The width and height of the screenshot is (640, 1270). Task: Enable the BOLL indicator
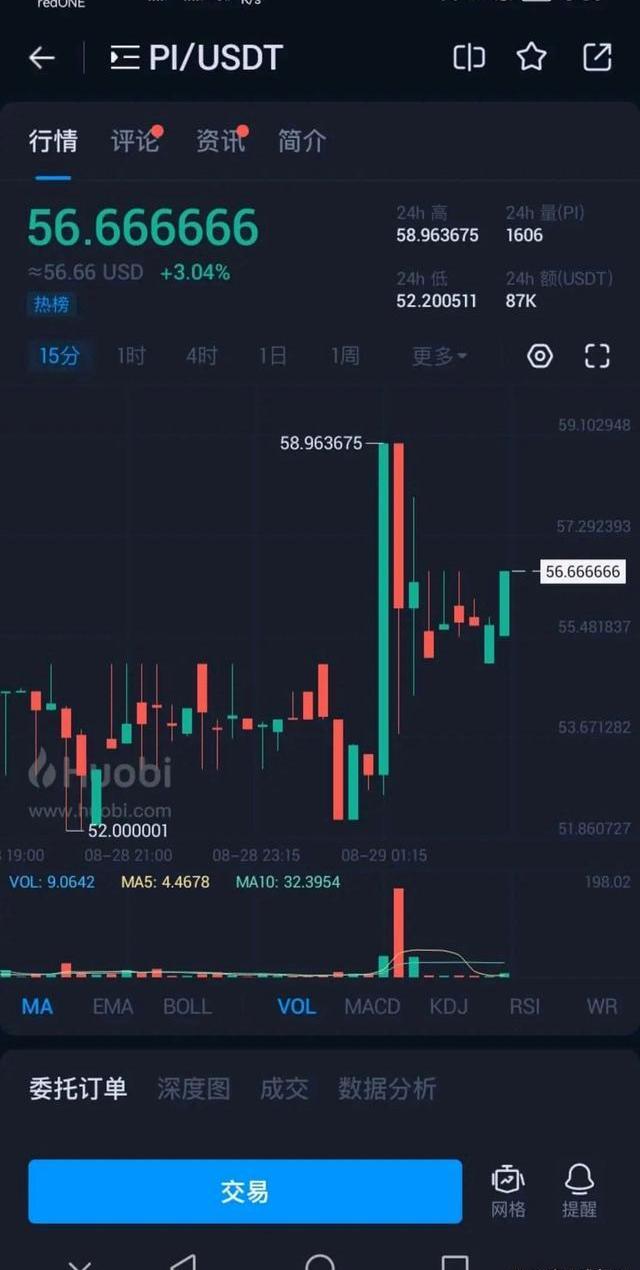click(187, 1006)
